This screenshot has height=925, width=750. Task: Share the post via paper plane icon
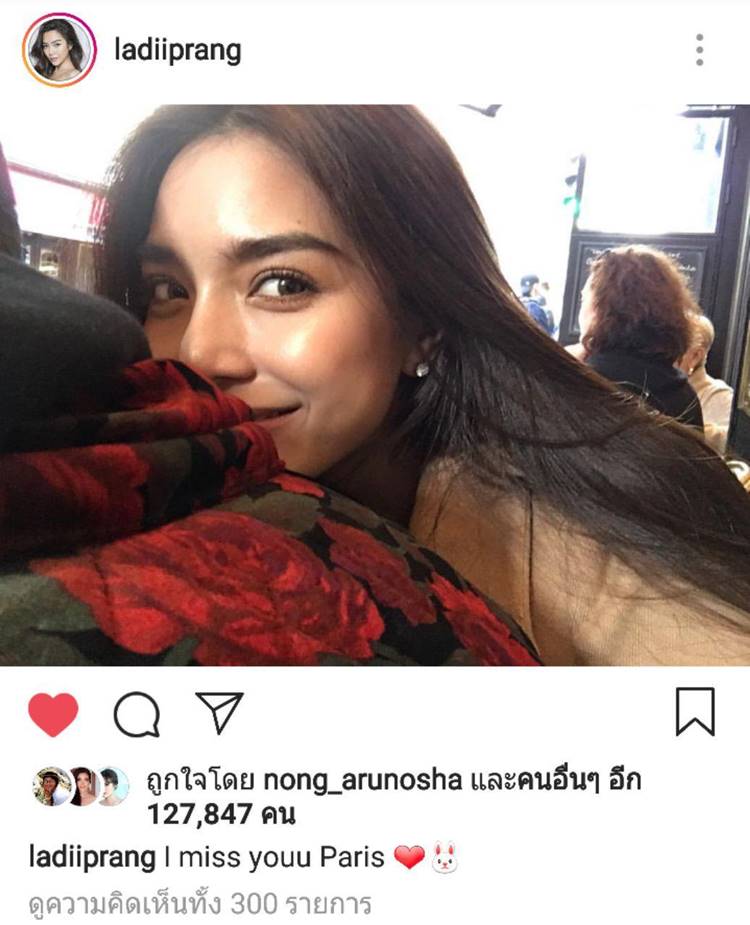click(x=220, y=712)
